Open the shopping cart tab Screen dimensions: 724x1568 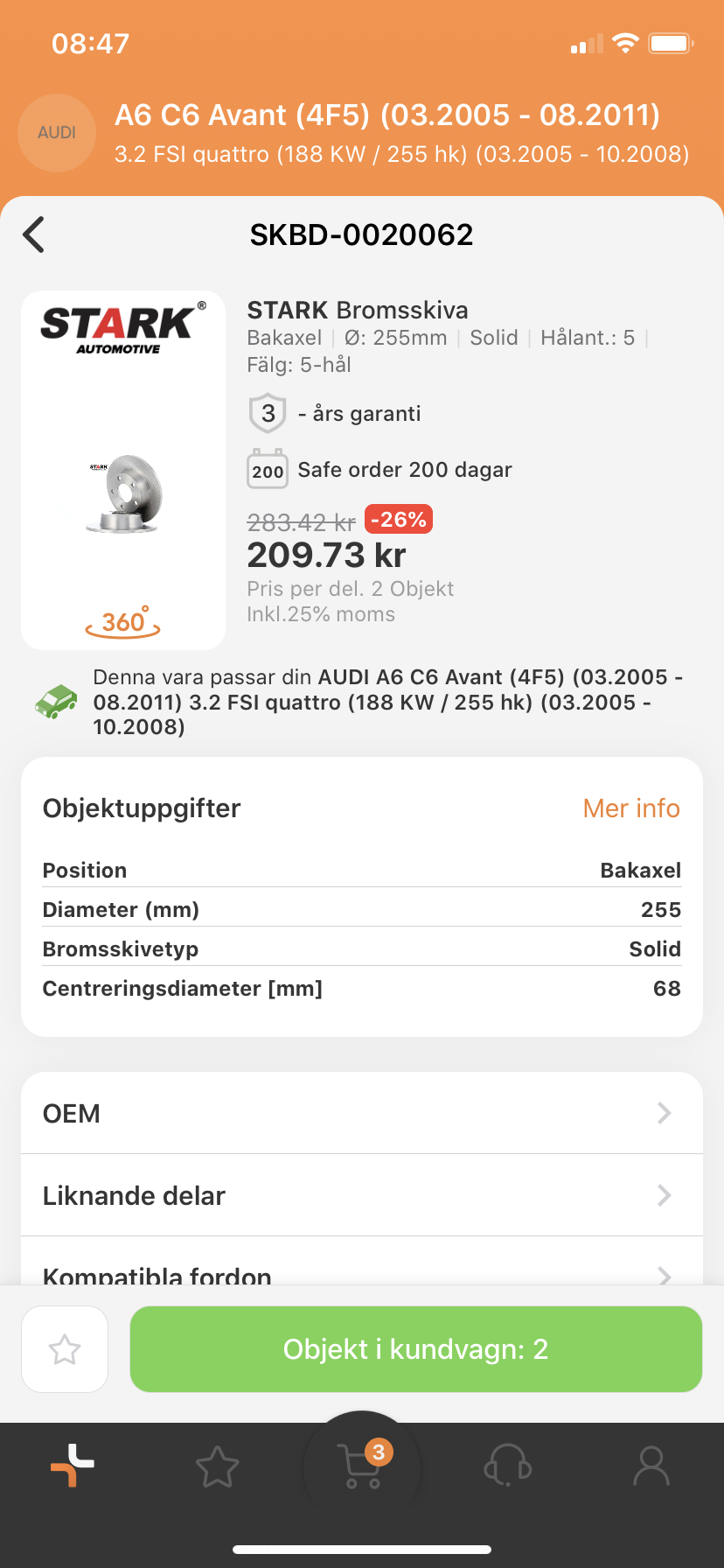(x=362, y=1466)
